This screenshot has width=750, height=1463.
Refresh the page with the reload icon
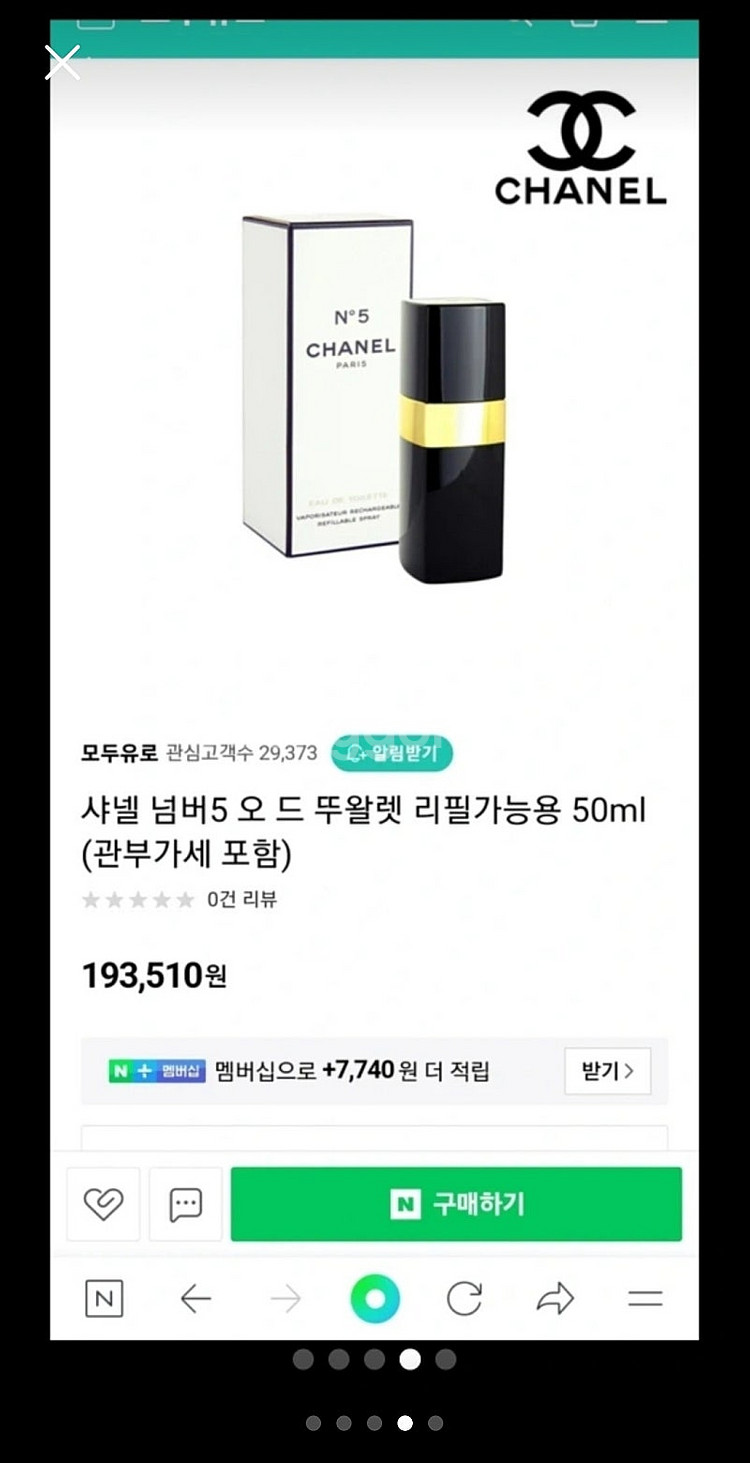pos(467,1299)
